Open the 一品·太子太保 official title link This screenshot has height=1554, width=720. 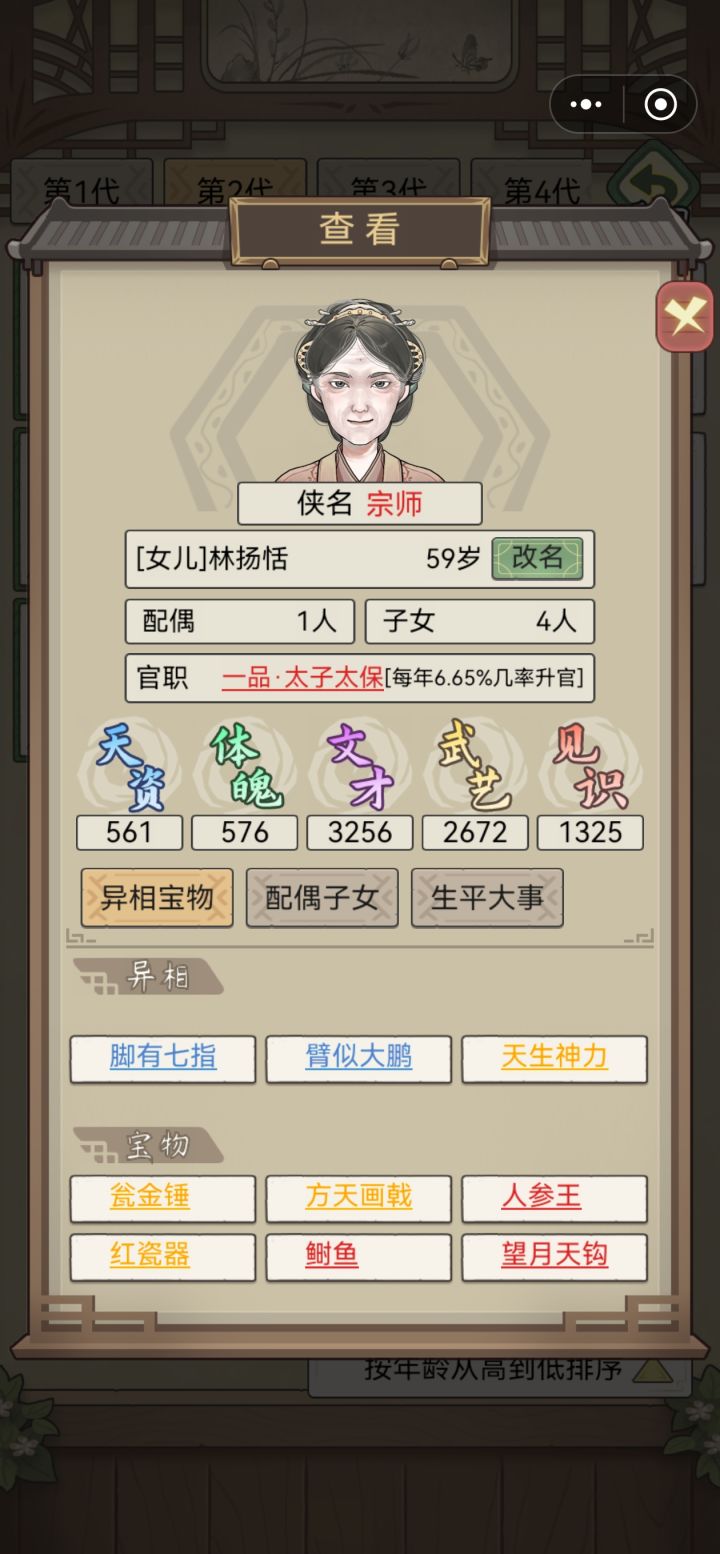click(x=302, y=677)
